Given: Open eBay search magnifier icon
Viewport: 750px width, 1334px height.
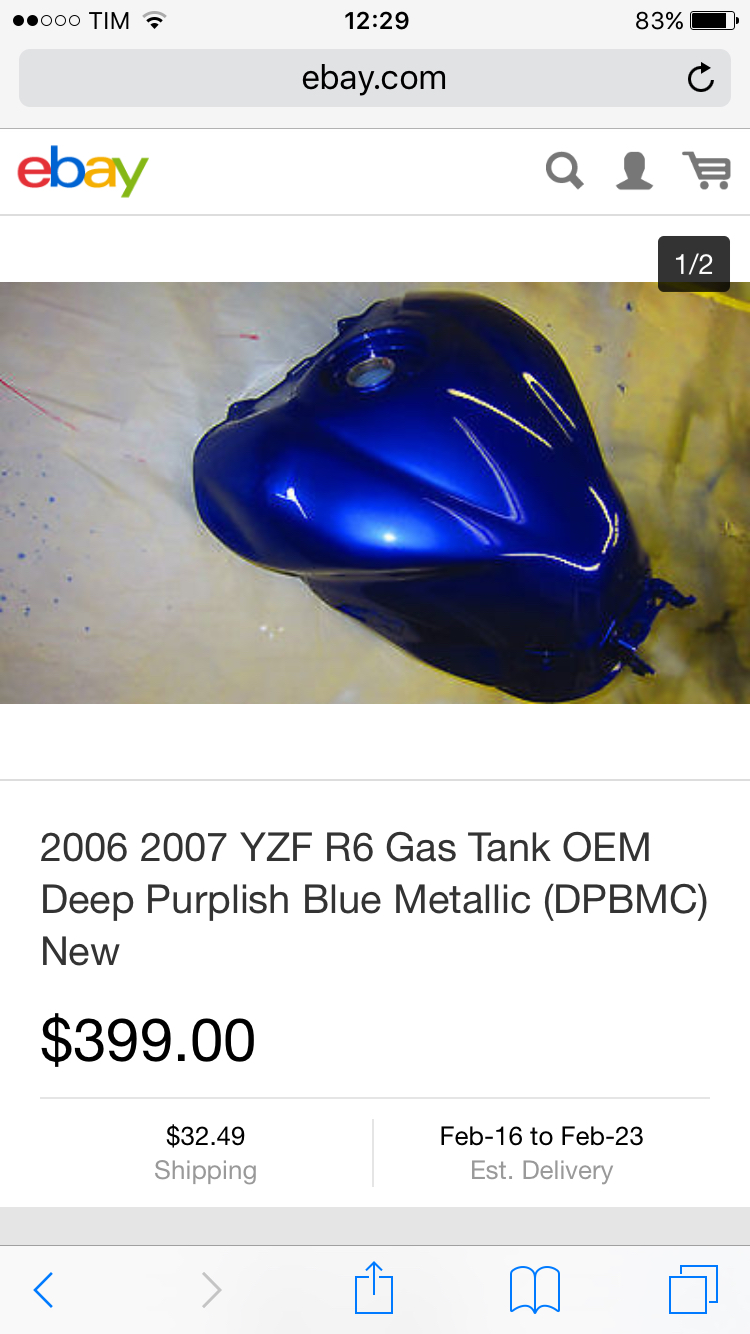Looking at the screenshot, I should click(565, 171).
